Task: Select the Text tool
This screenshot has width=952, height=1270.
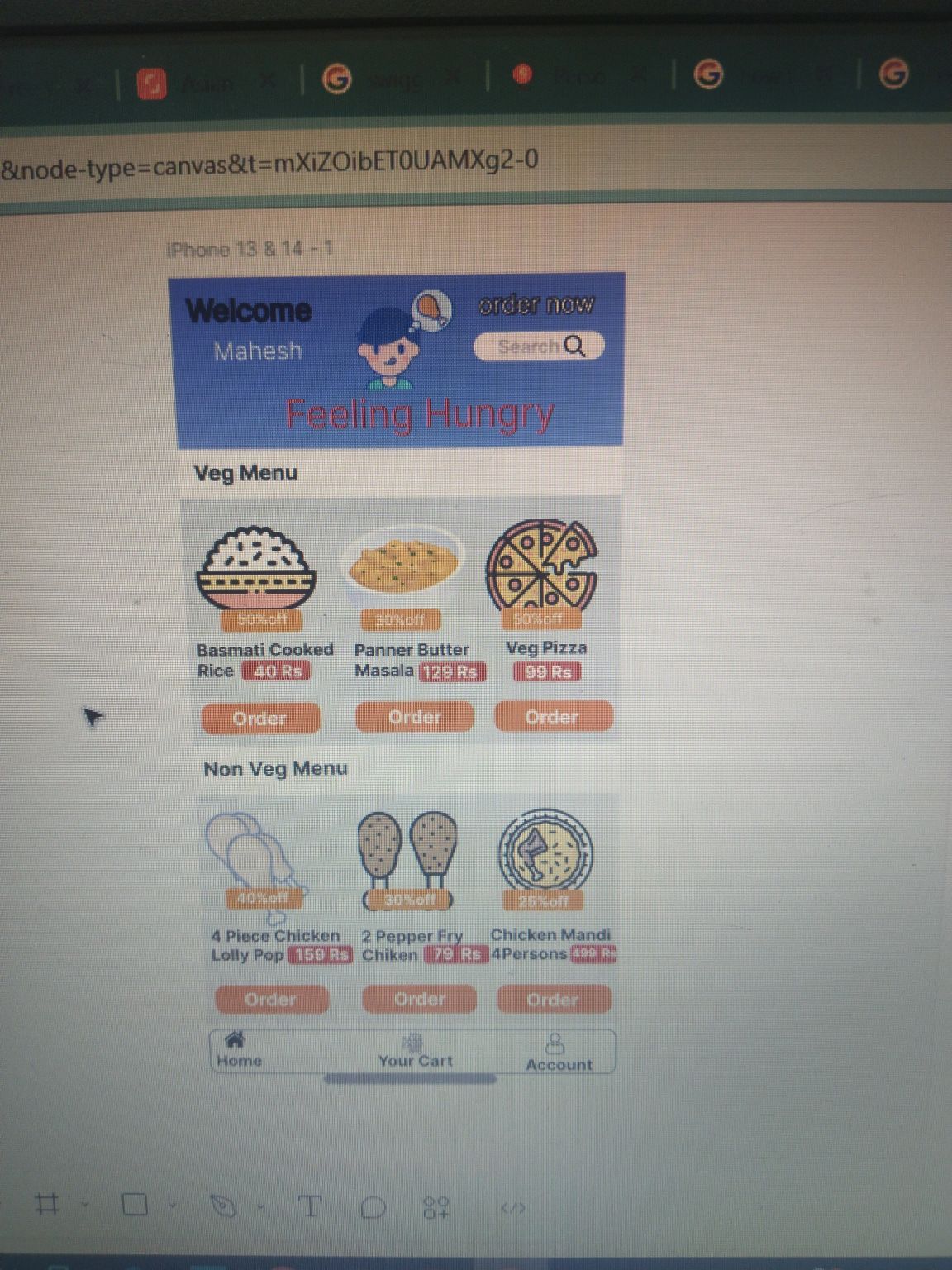Action: pyautogui.click(x=309, y=1206)
